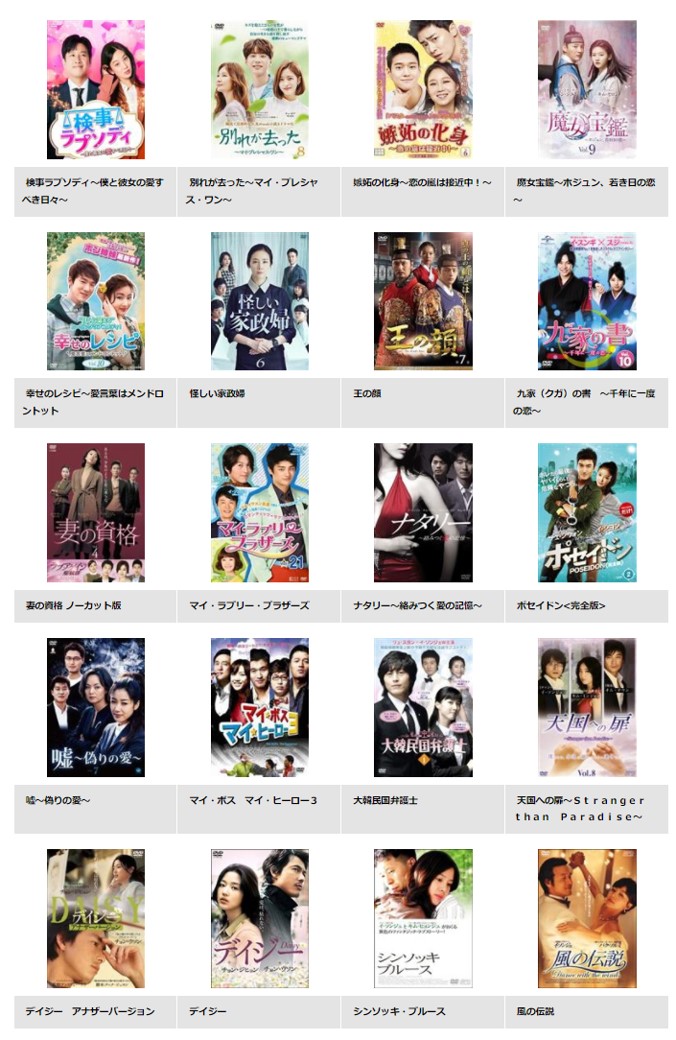Select 大韓民国弁護士 drama cover

coord(423,707)
